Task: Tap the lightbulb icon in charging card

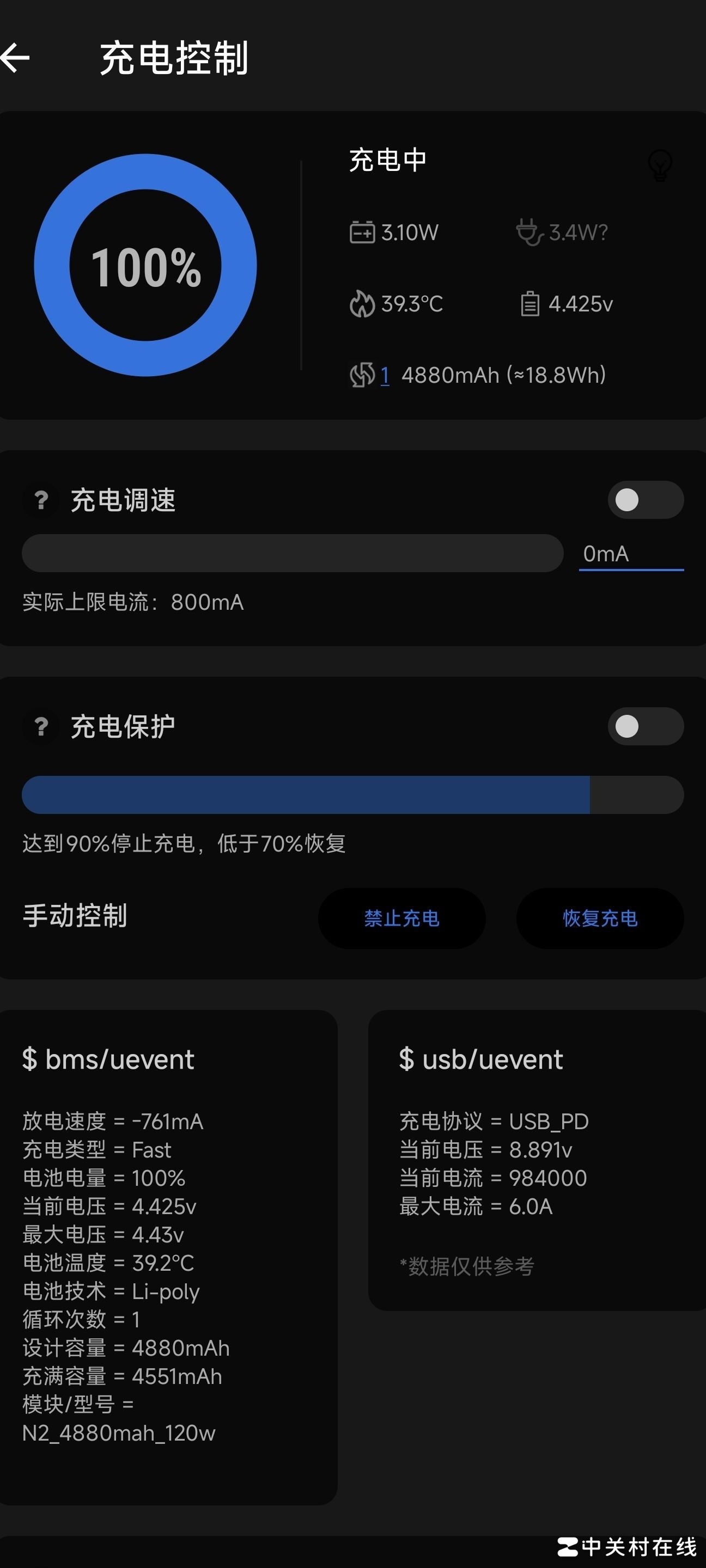Action: pos(660,165)
